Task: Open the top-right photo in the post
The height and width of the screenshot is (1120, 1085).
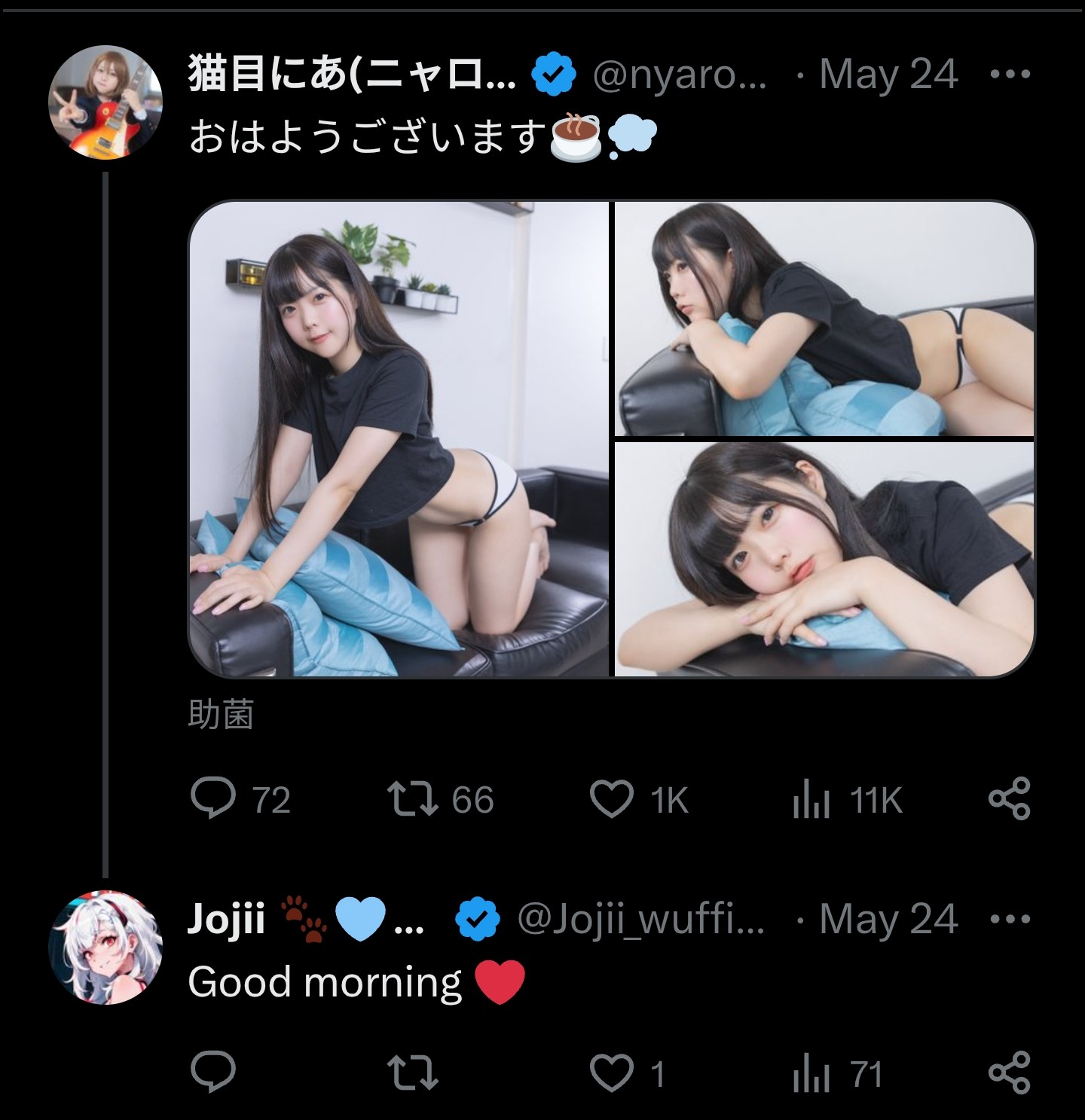Action: click(824, 319)
